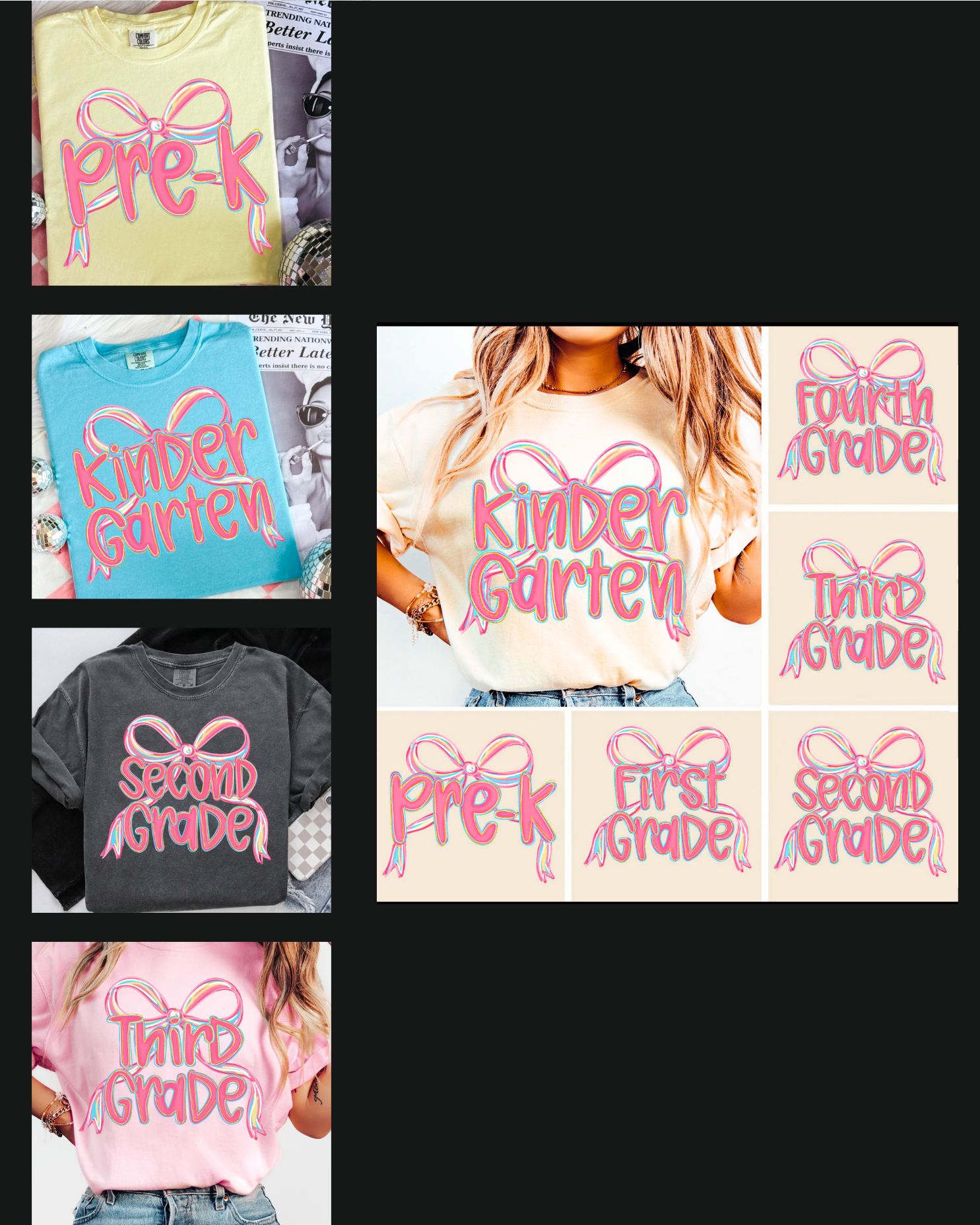980x1225 pixels.
Task: Select the pink Third Grade shirt thumbnail
Action: click(181, 1083)
